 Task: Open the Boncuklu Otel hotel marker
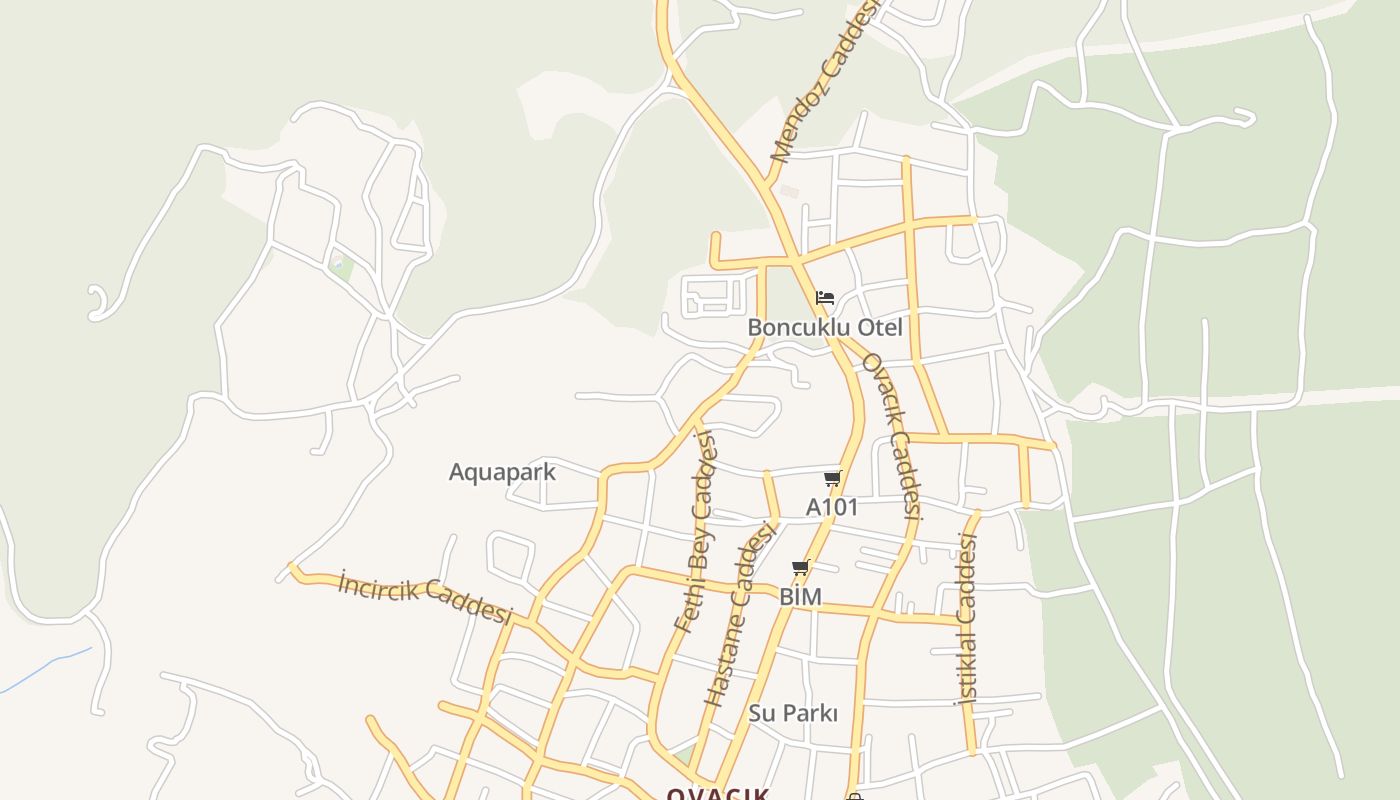[825, 298]
